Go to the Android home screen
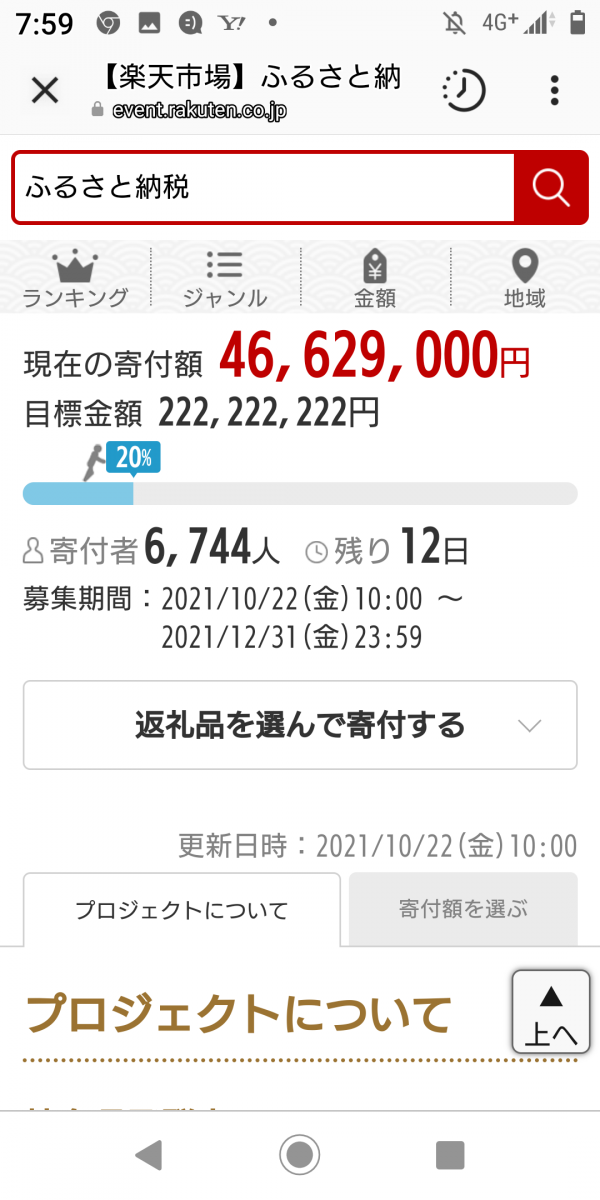The width and height of the screenshot is (600, 1200). [x=299, y=1155]
